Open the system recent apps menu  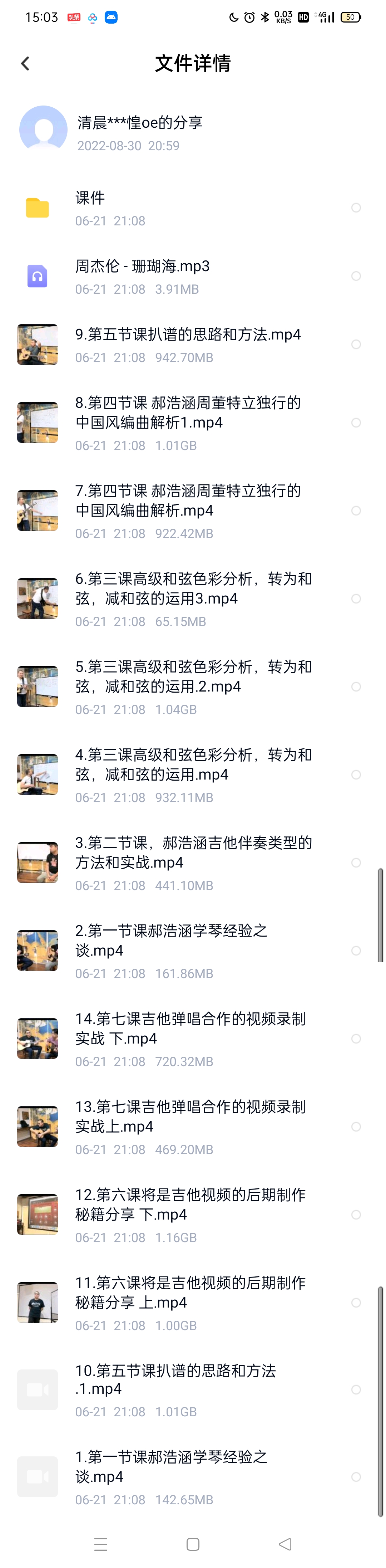click(x=101, y=1544)
